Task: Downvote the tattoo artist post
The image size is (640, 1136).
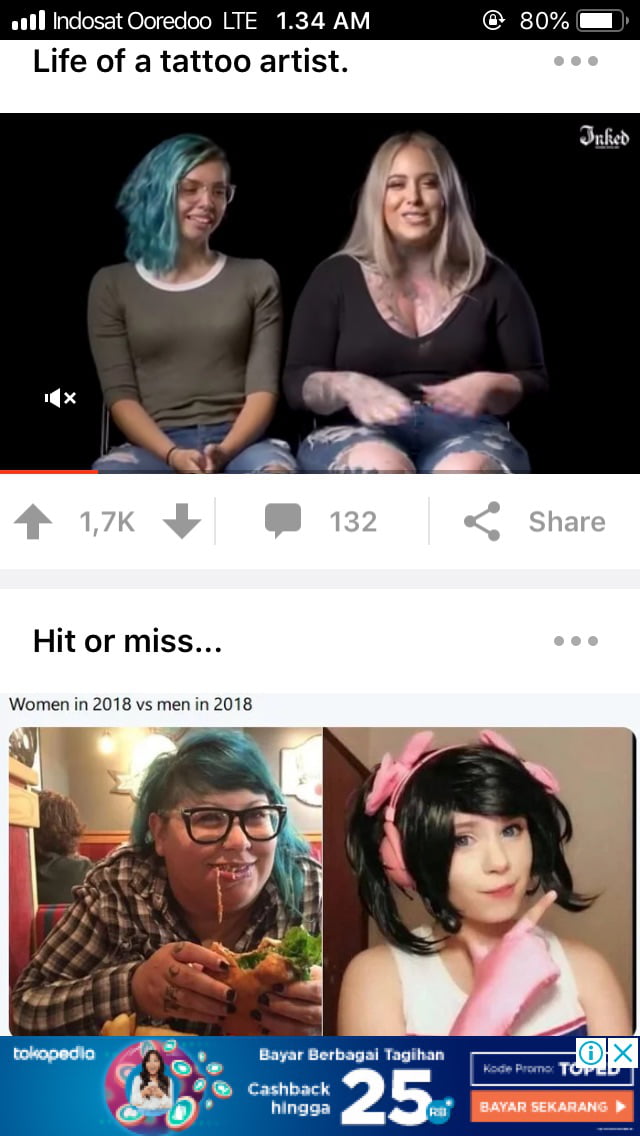Action: 181,521
